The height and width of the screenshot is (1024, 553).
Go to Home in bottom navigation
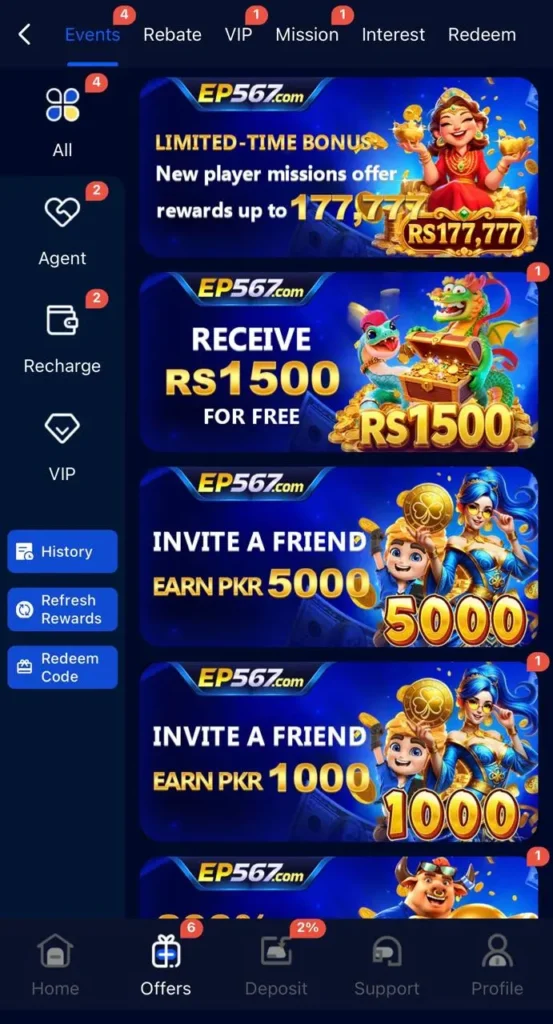pyautogui.click(x=55, y=965)
